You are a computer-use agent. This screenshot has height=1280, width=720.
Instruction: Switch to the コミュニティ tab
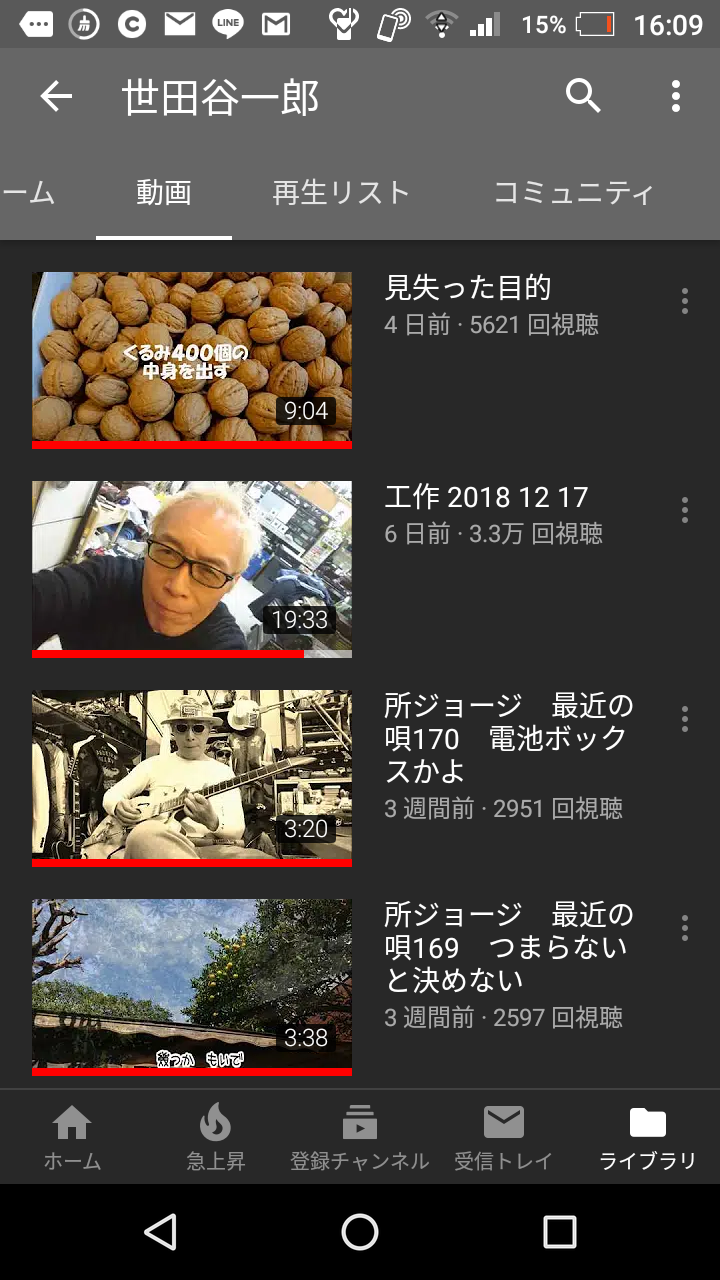(x=574, y=193)
